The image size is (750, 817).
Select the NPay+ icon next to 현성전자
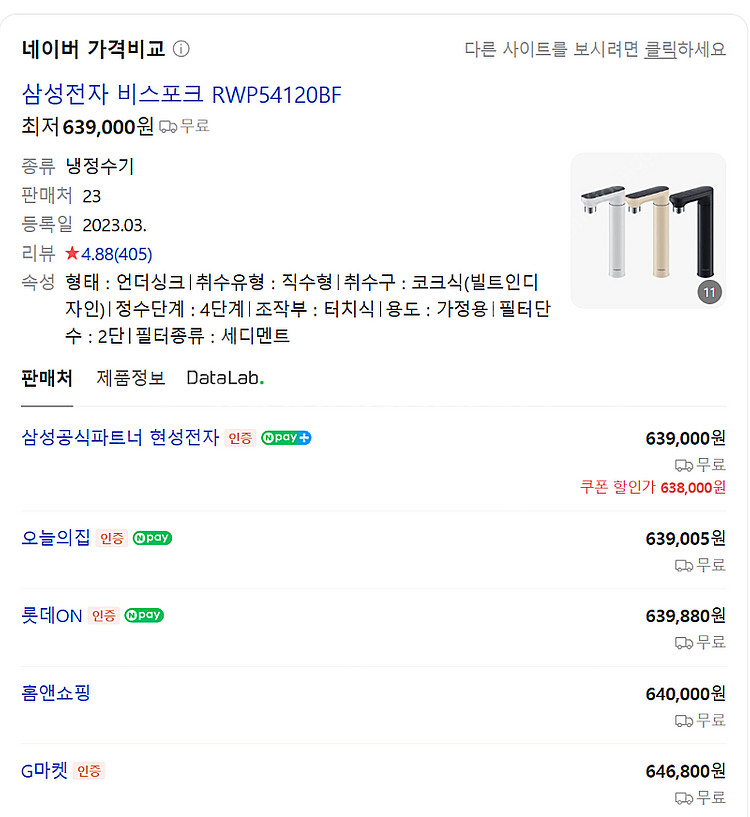(286, 437)
